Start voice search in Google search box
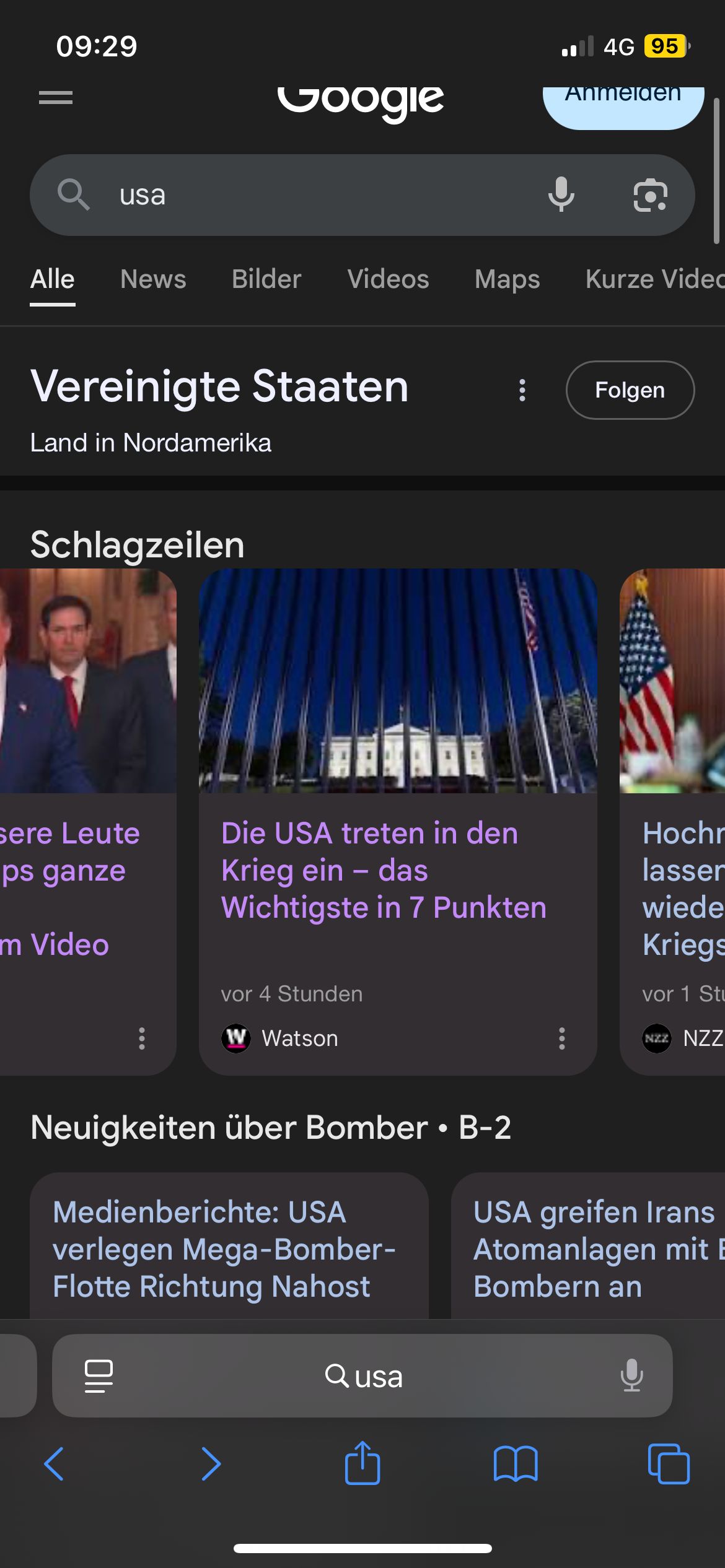Screen dimensions: 725x1568 point(561,195)
